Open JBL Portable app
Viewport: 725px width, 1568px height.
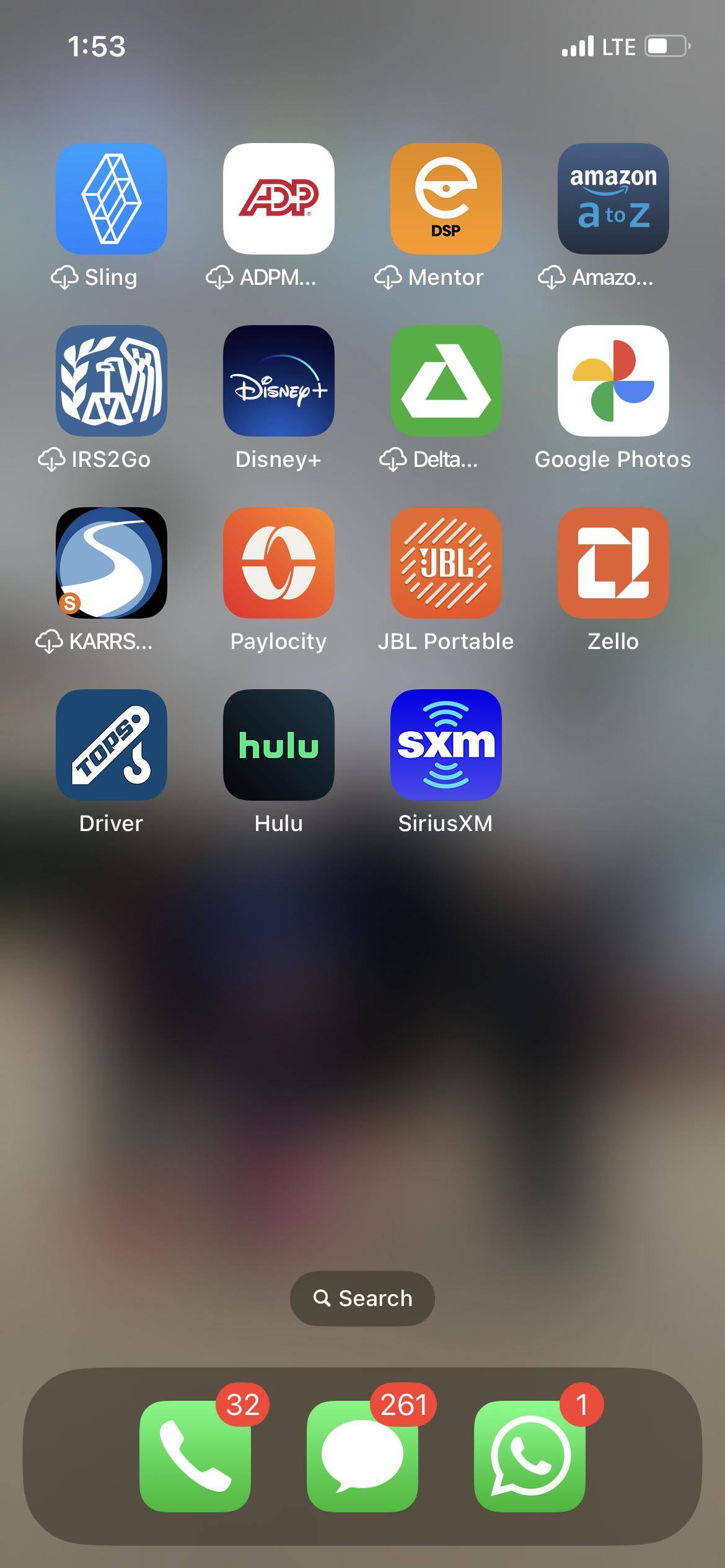446,563
